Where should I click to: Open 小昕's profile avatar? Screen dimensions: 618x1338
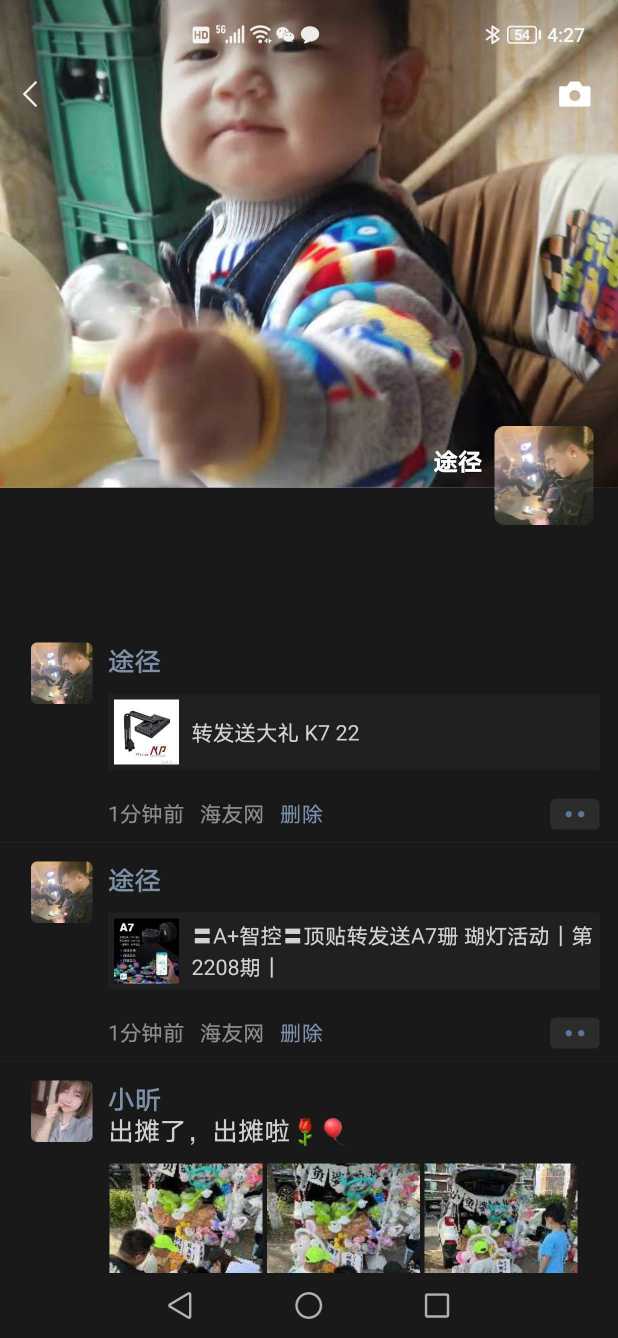pyautogui.click(x=62, y=1111)
